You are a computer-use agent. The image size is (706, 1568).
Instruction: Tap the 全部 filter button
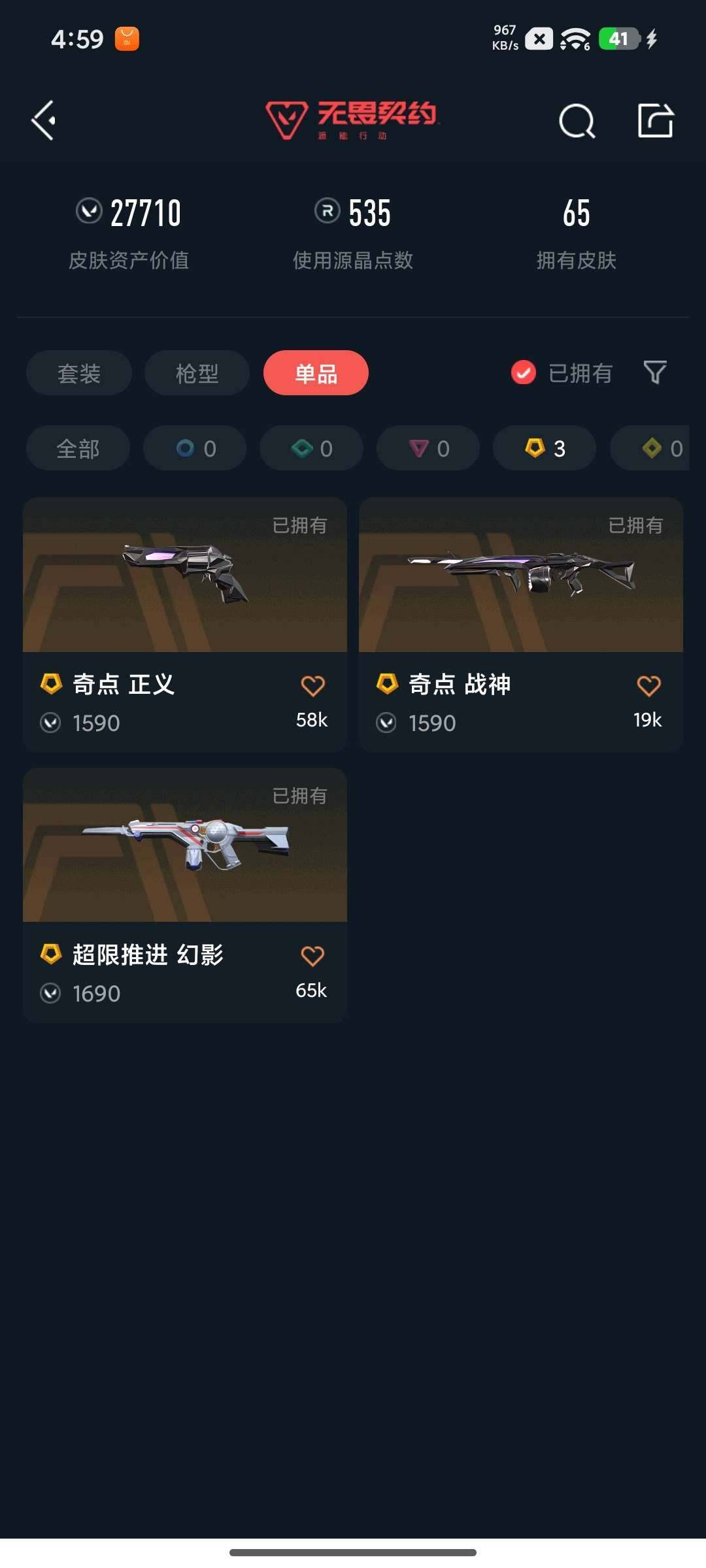click(x=77, y=448)
